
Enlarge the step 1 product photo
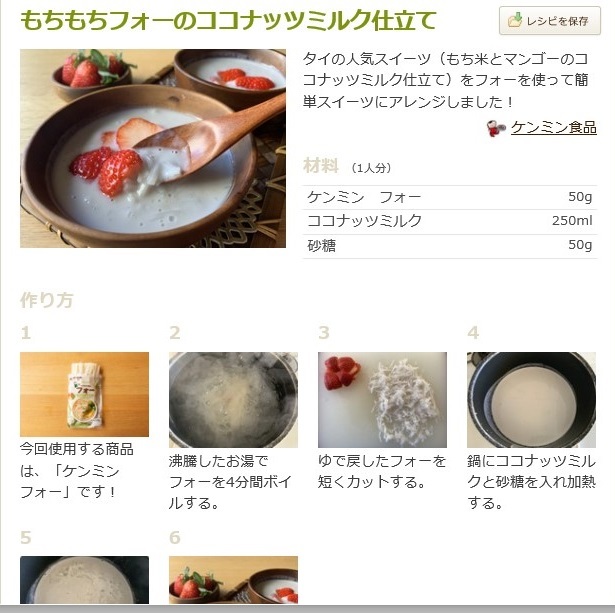click(x=84, y=394)
